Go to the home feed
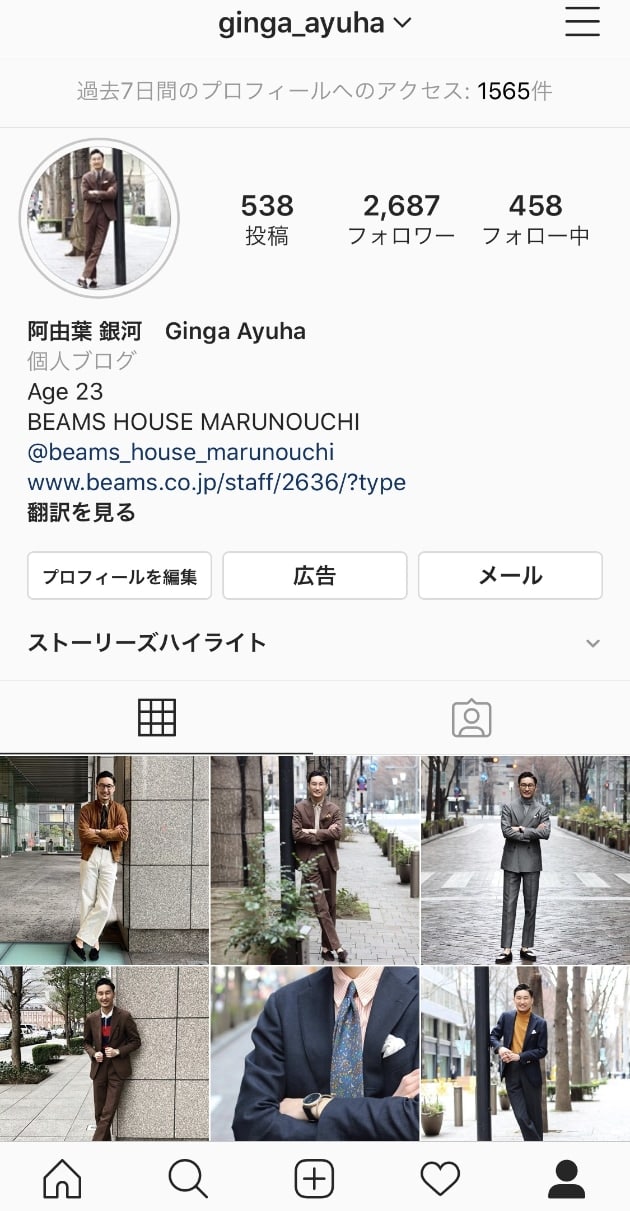Viewport: 630px width, 1211px height. [62, 1179]
